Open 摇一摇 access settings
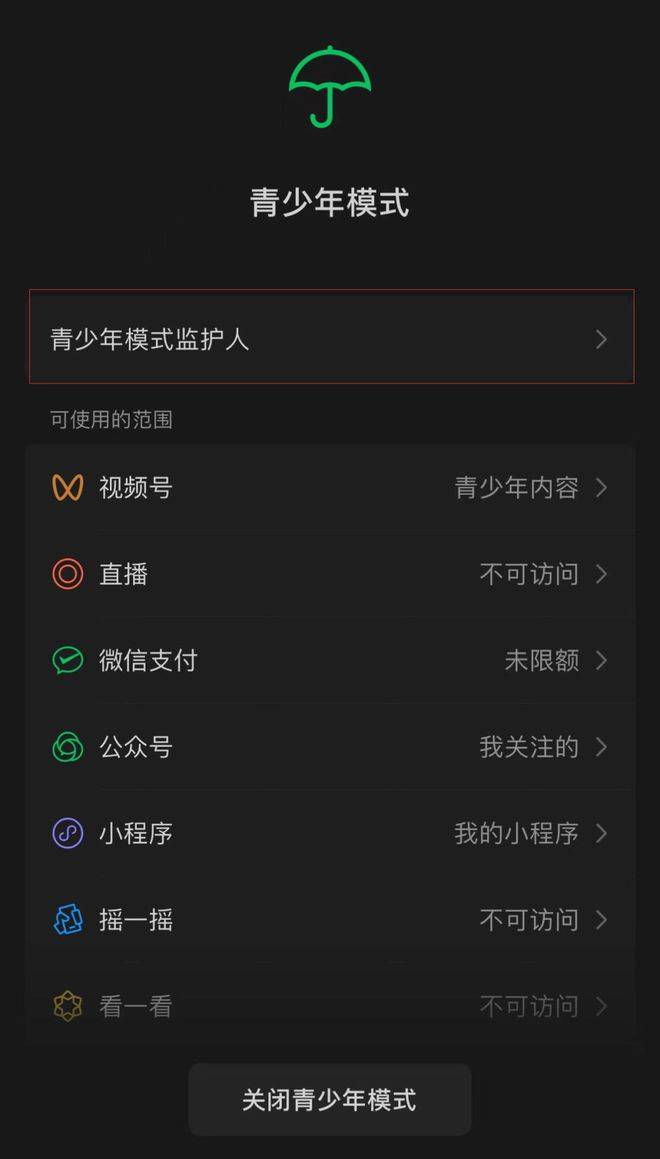 coord(330,920)
